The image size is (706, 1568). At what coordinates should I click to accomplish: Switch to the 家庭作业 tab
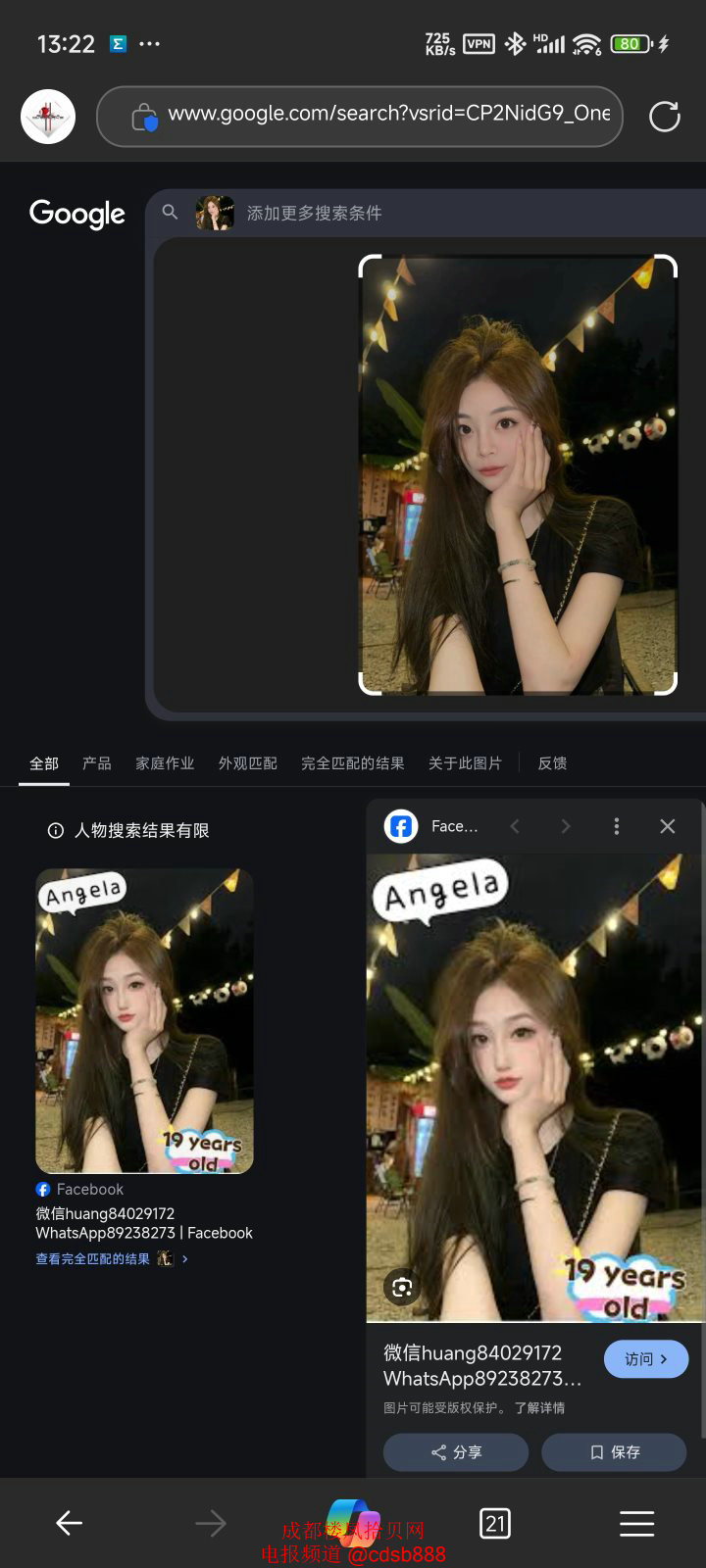[165, 763]
